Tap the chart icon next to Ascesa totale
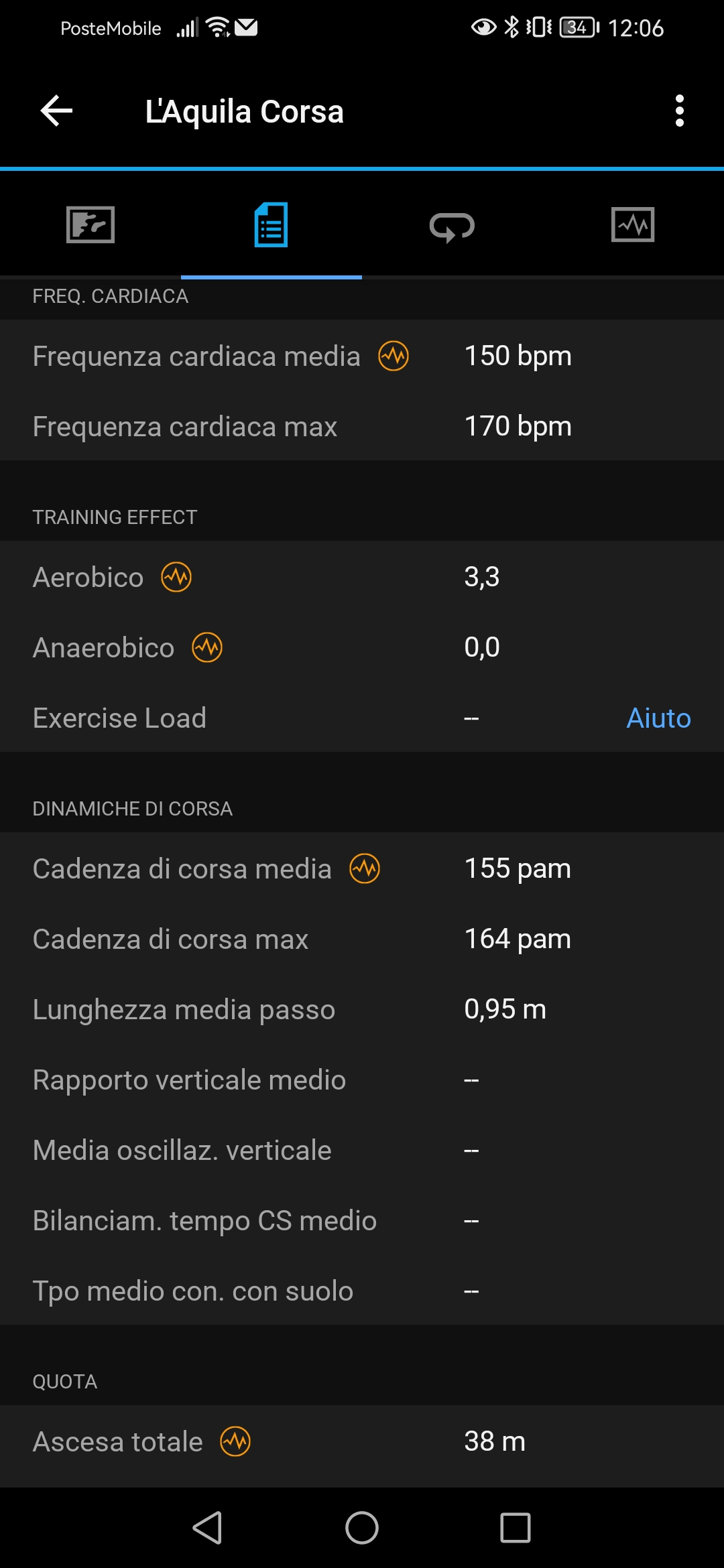This screenshot has height=1568, width=724. click(235, 1441)
